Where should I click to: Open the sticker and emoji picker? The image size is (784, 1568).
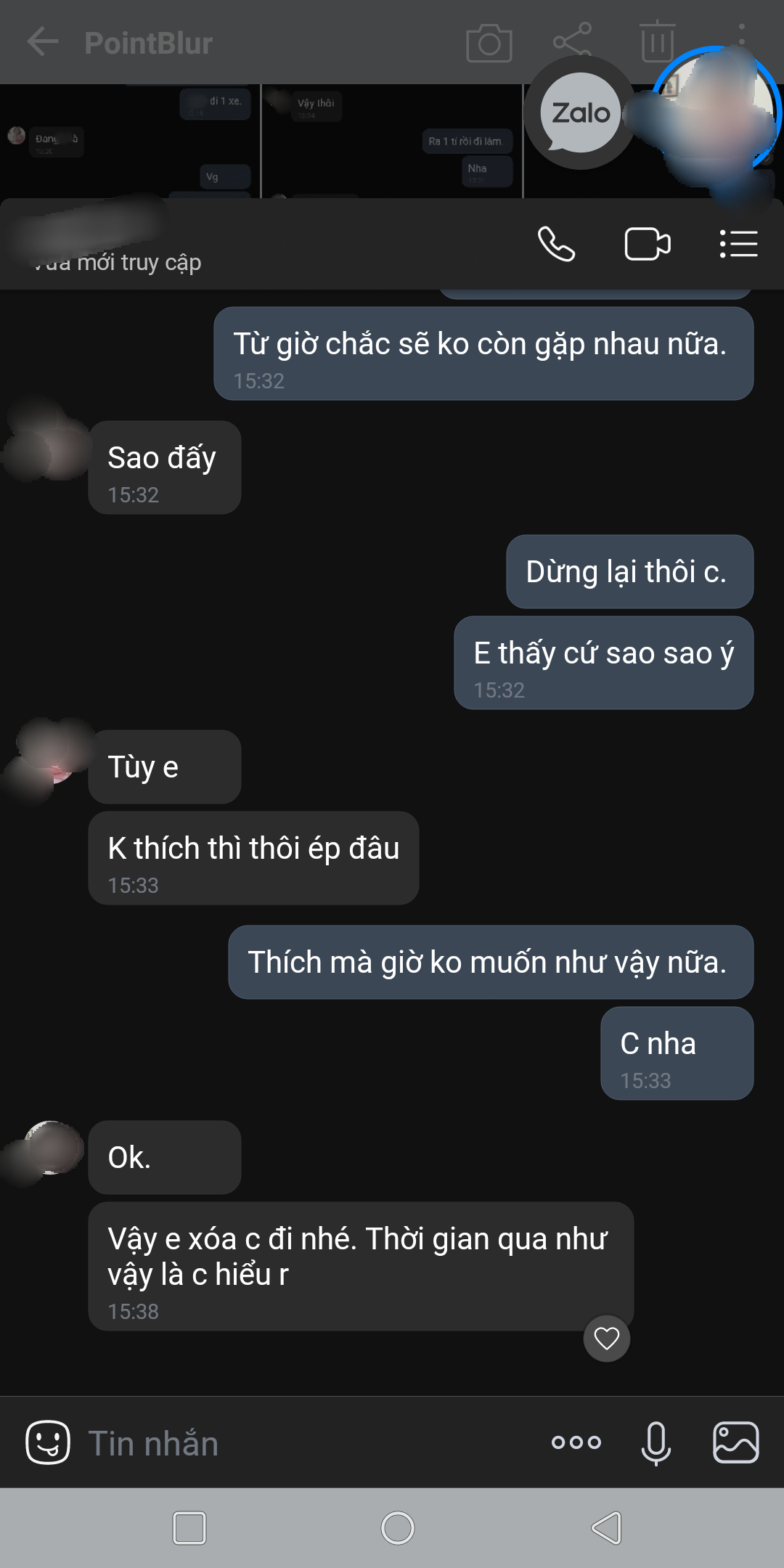click(x=48, y=1442)
